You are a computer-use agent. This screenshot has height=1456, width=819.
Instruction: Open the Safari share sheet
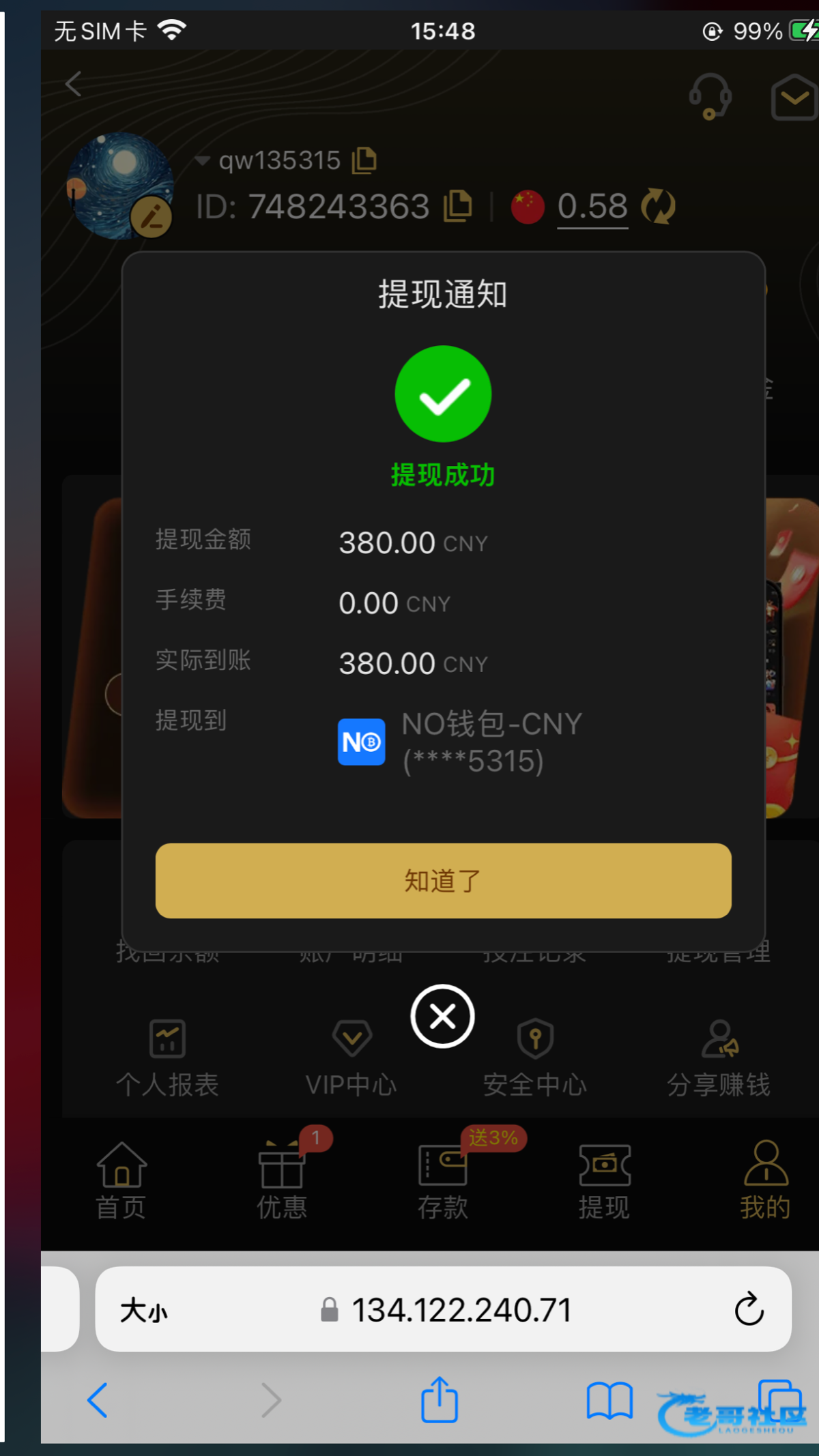(x=439, y=1400)
